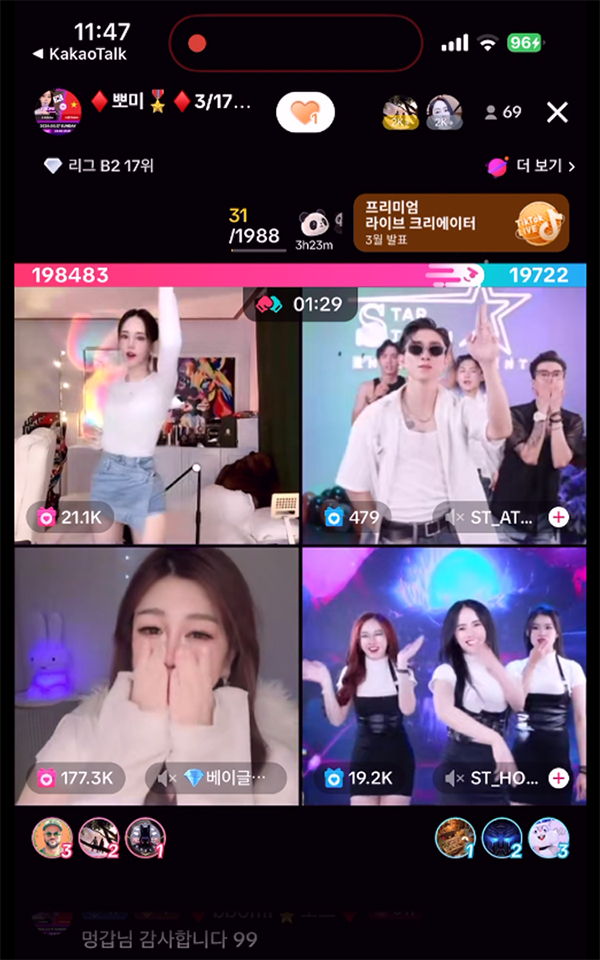
Task: Open the 19.2K dancers video tile
Action: (444, 670)
